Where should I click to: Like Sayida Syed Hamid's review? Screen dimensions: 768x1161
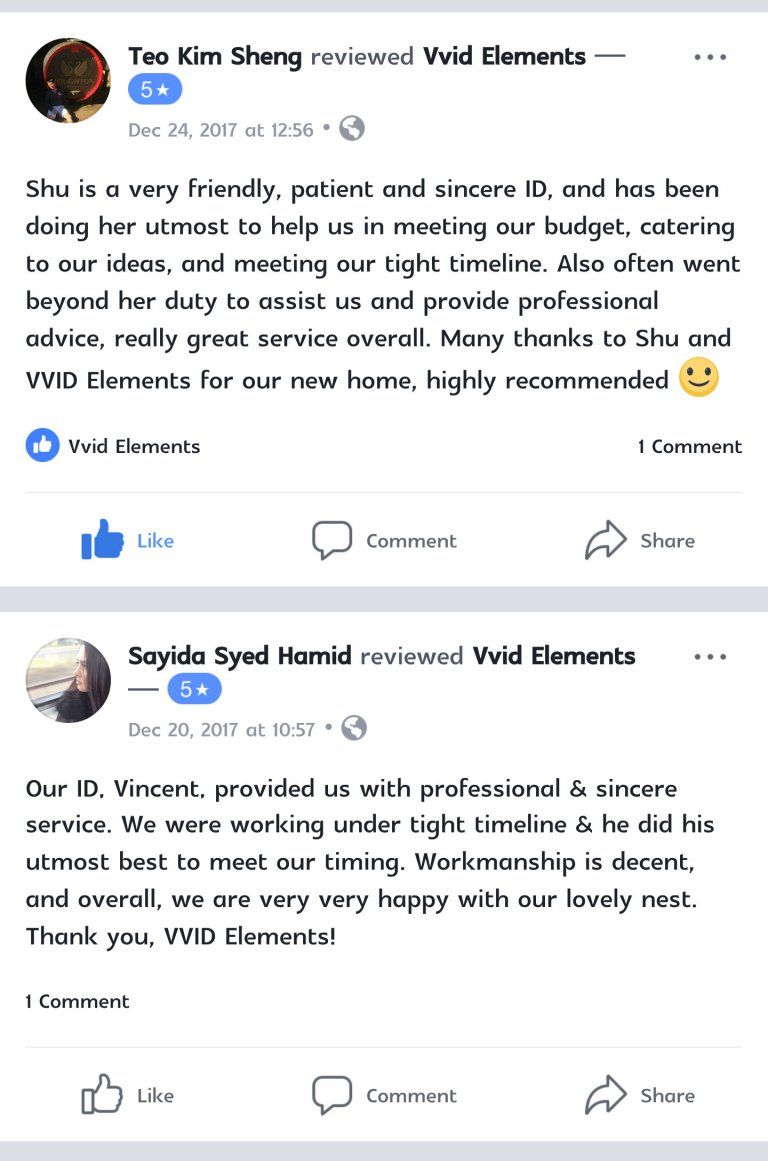pos(127,1096)
